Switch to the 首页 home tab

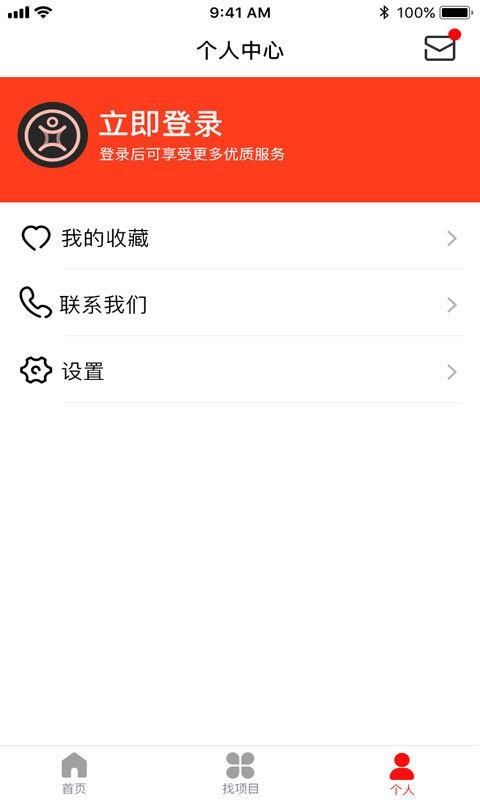74,772
